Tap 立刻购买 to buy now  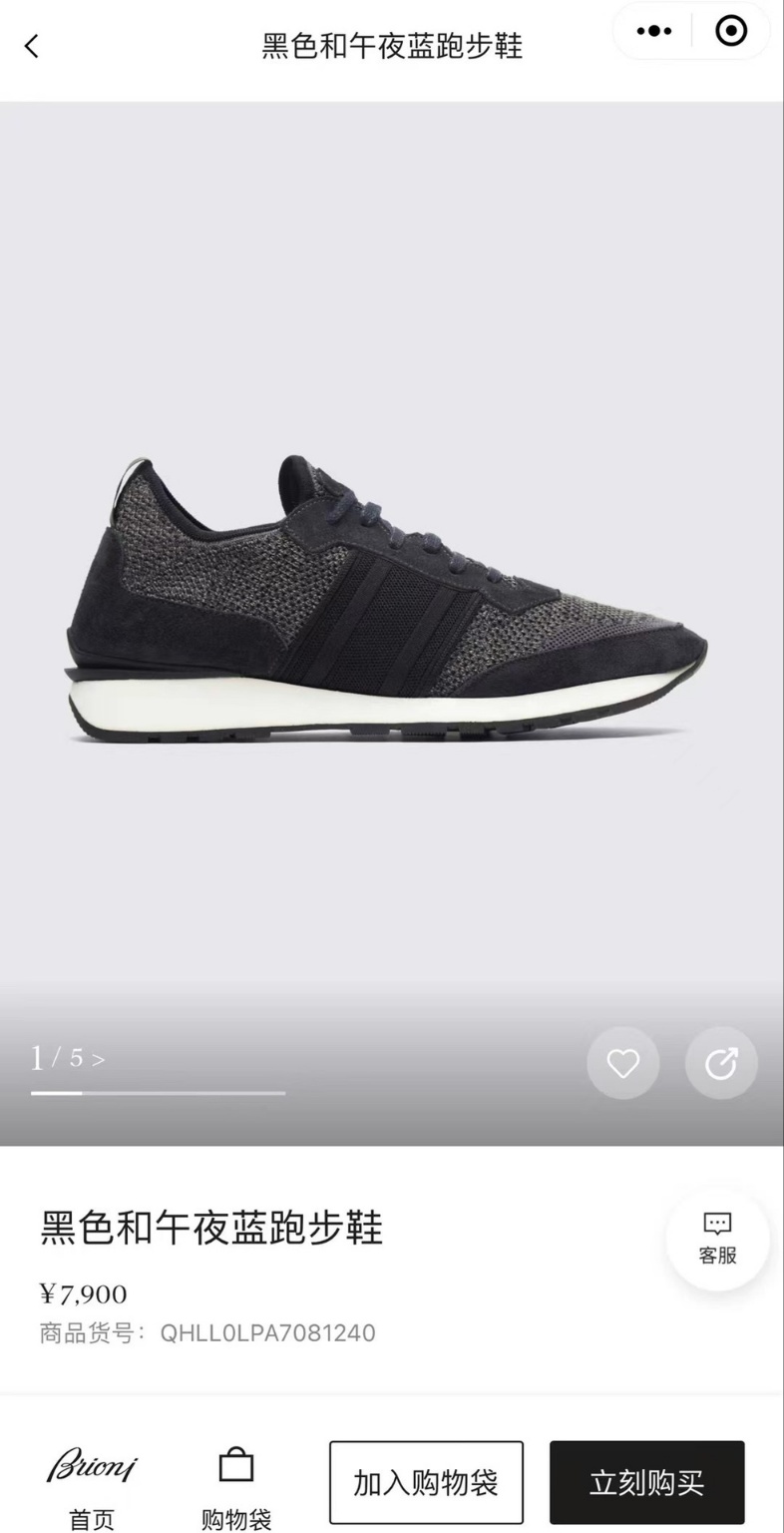(x=646, y=1482)
